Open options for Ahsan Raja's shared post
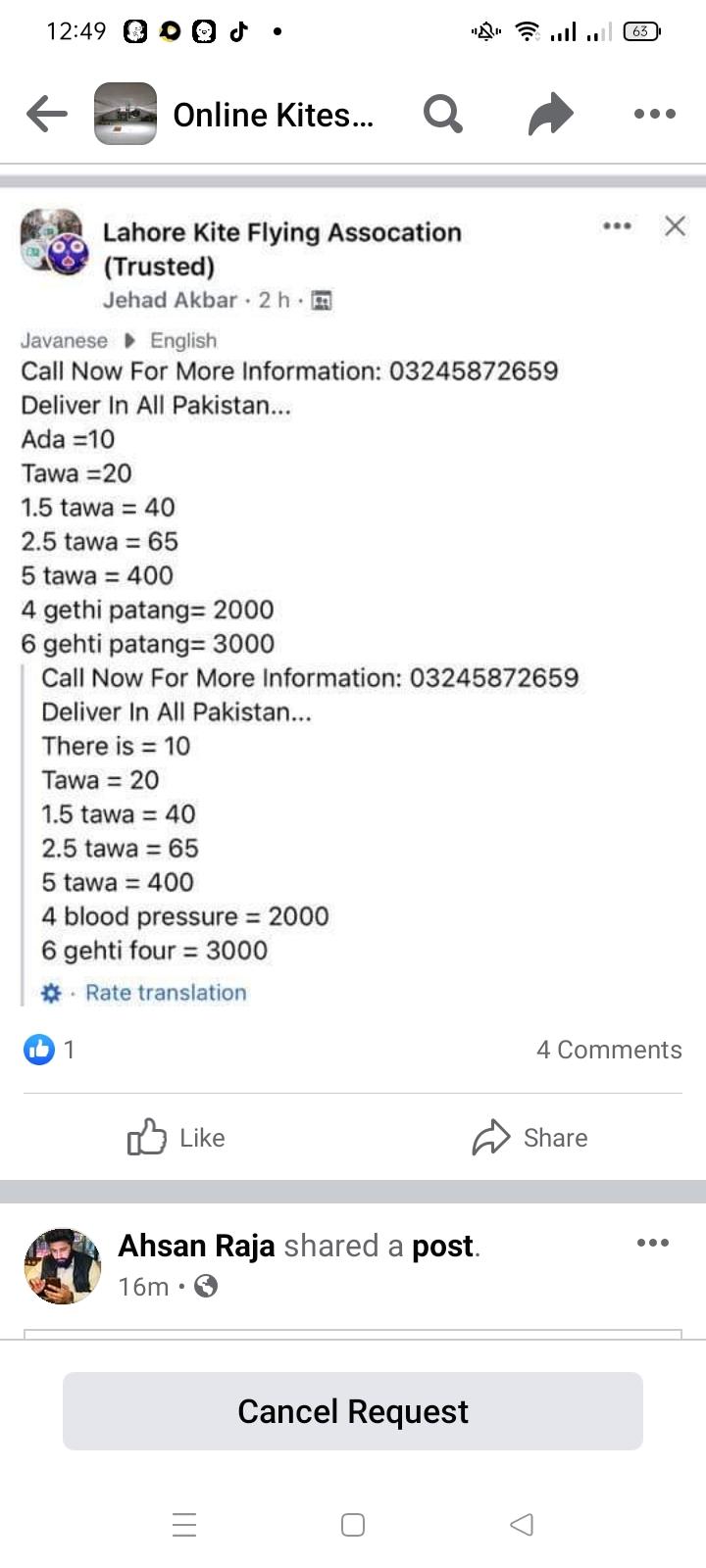 point(652,1243)
